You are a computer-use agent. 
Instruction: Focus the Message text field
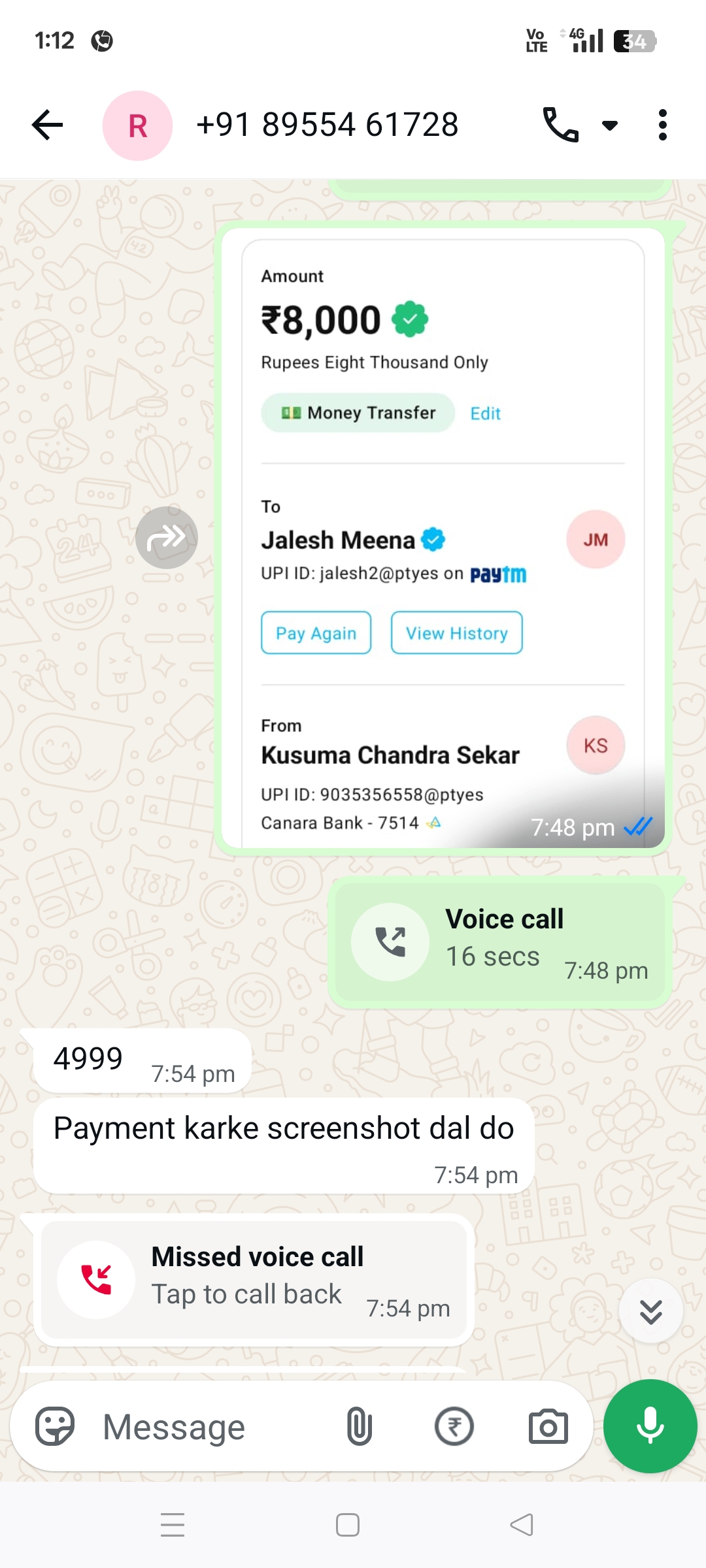[x=209, y=1426]
